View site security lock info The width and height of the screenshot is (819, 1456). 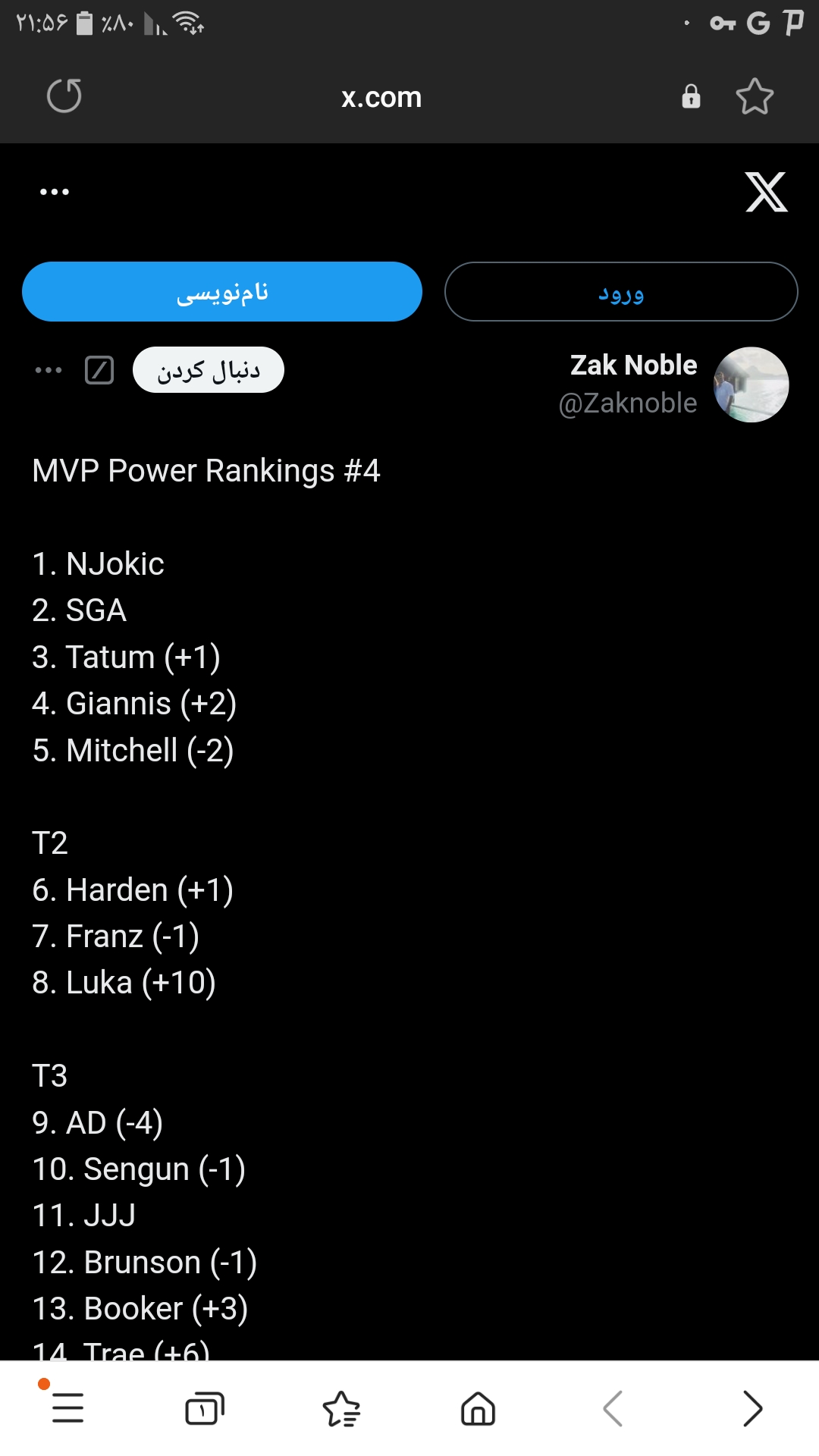pyautogui.click(x=691, y=96)
